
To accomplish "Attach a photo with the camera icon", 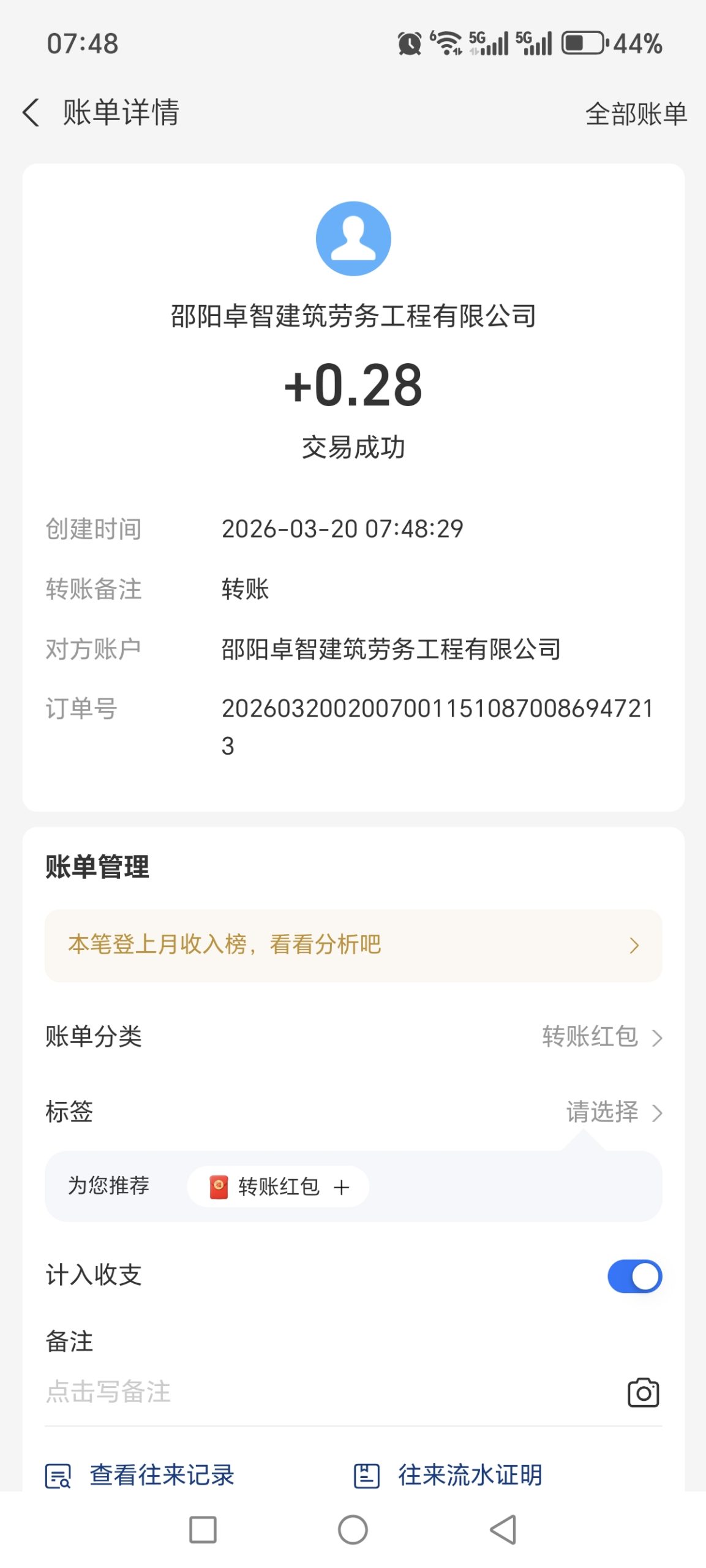I will (x=643, y=1393).
